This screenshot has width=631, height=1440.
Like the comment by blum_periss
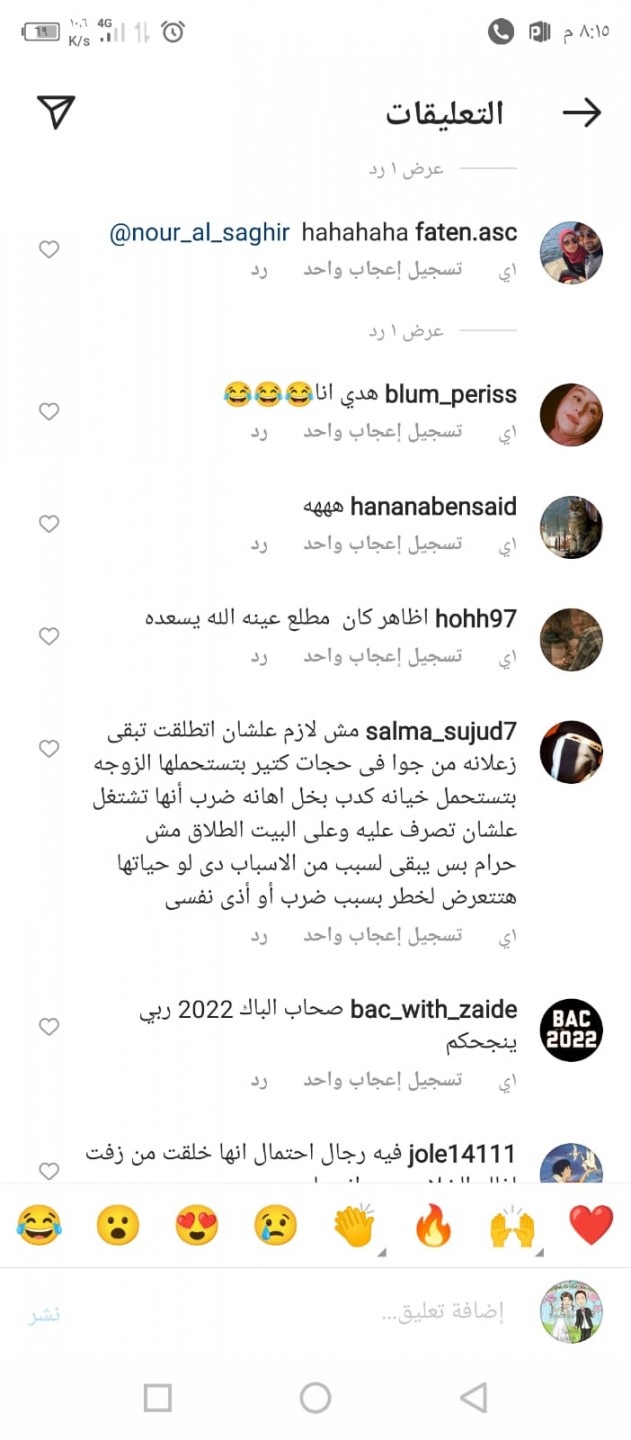click(49, 411)
